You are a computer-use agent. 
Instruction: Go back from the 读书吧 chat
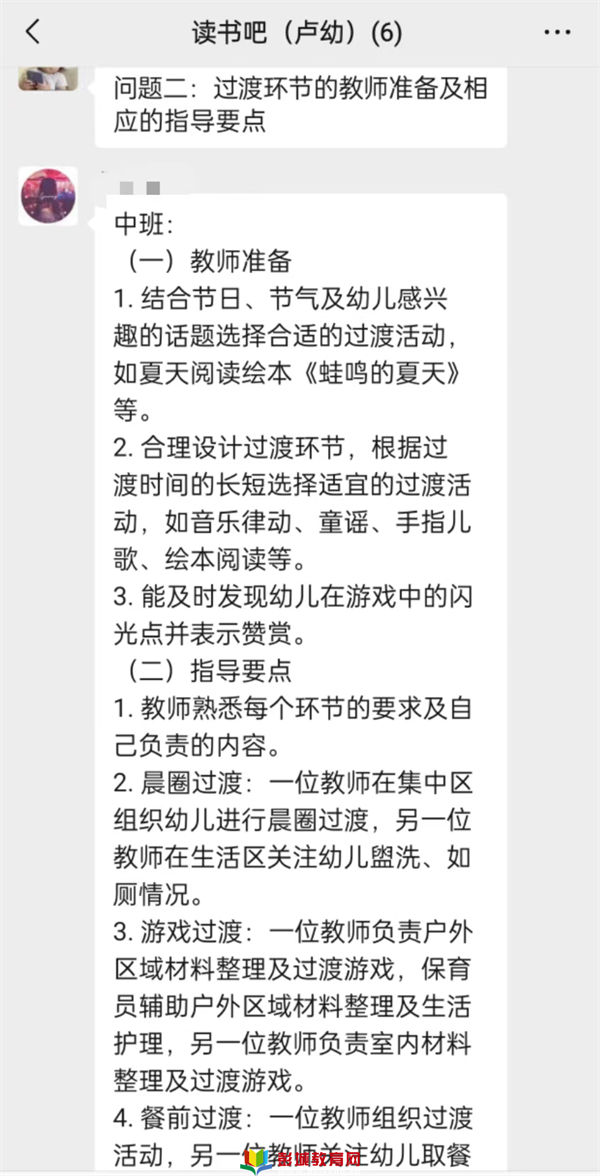coord(32,32)
